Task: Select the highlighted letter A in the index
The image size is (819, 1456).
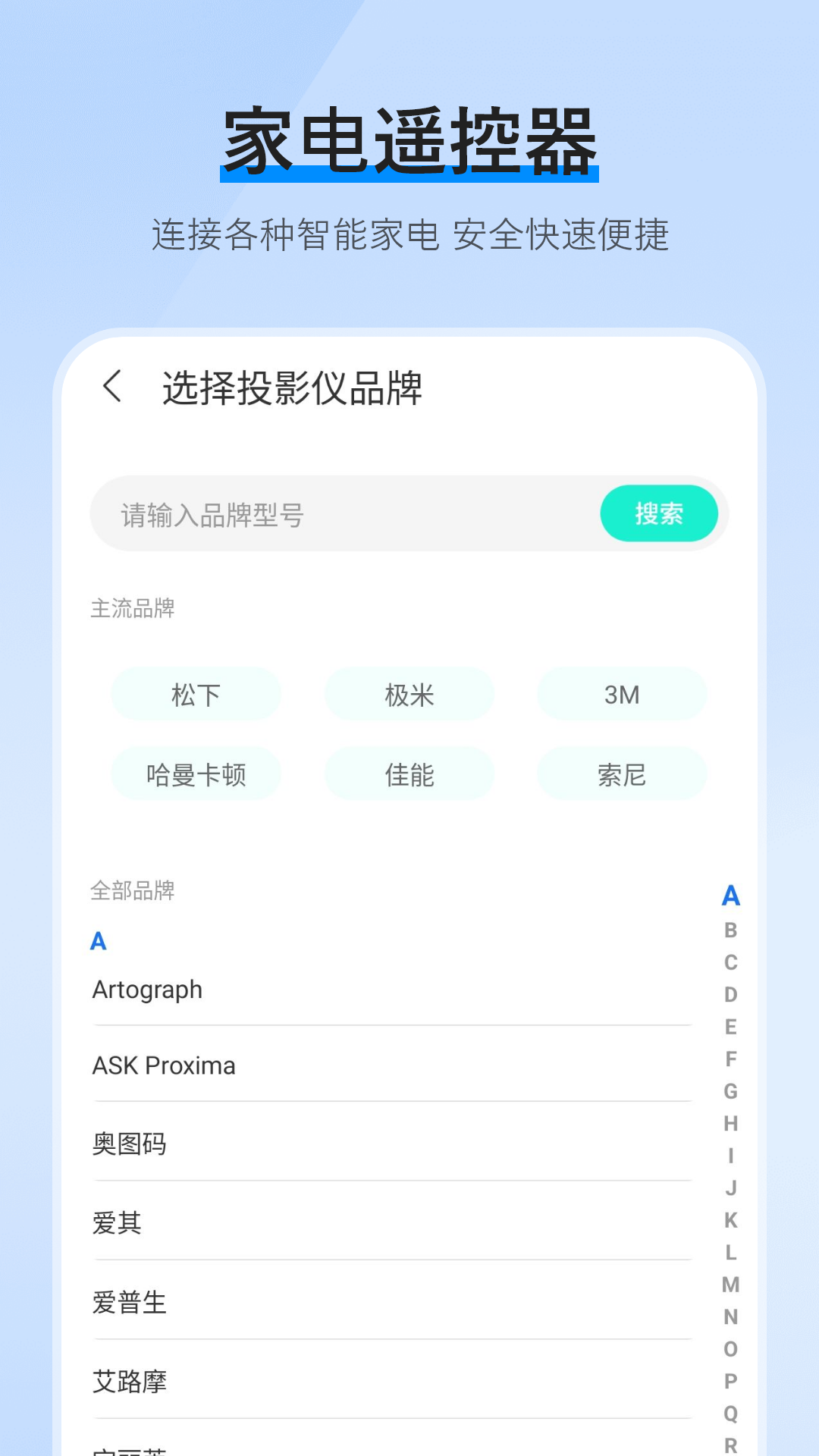Action: (730, 896)
